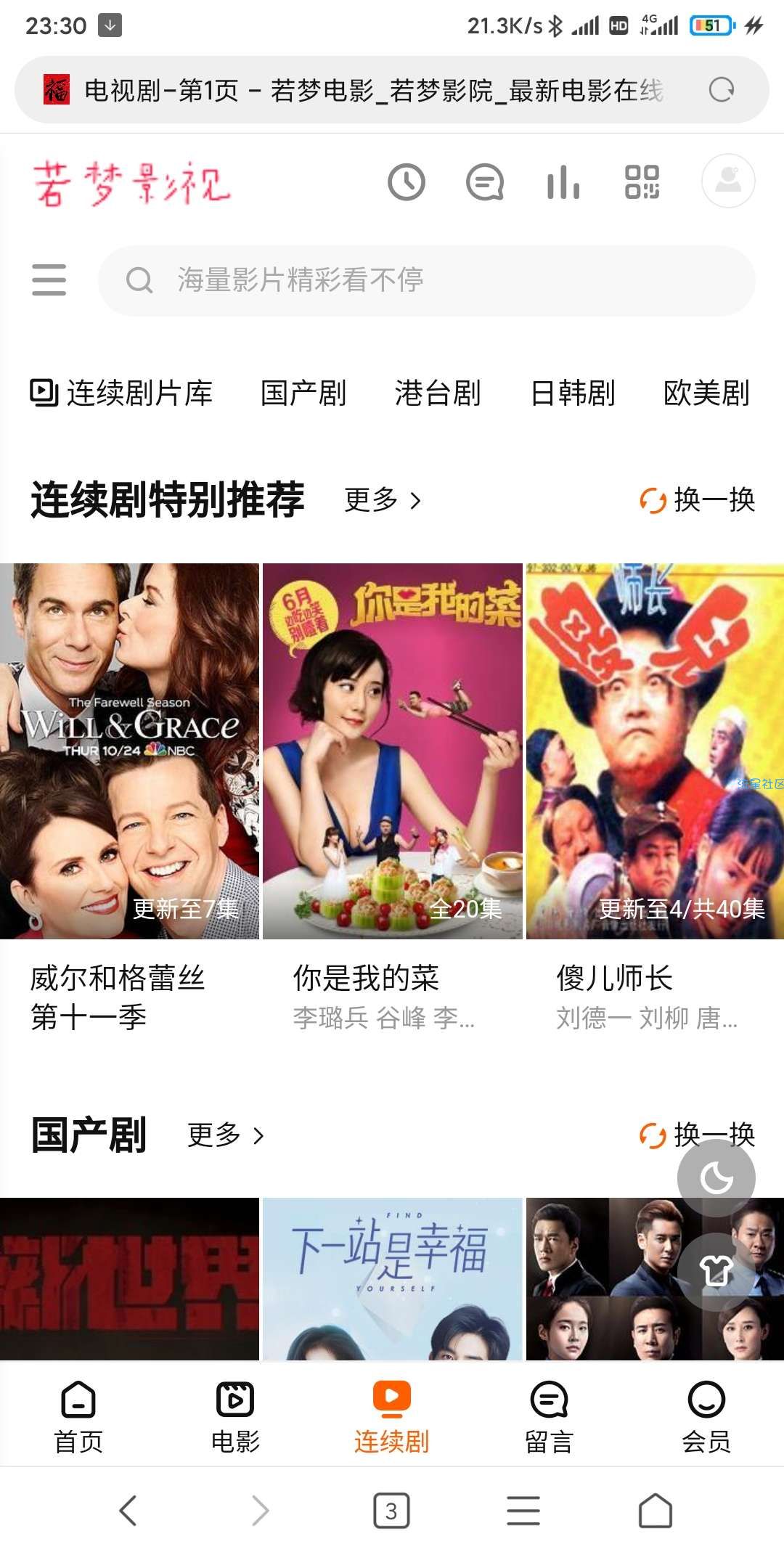784x1568 pixels.
Task: Switch to the 电影 tab
Action: [235, 1417]
